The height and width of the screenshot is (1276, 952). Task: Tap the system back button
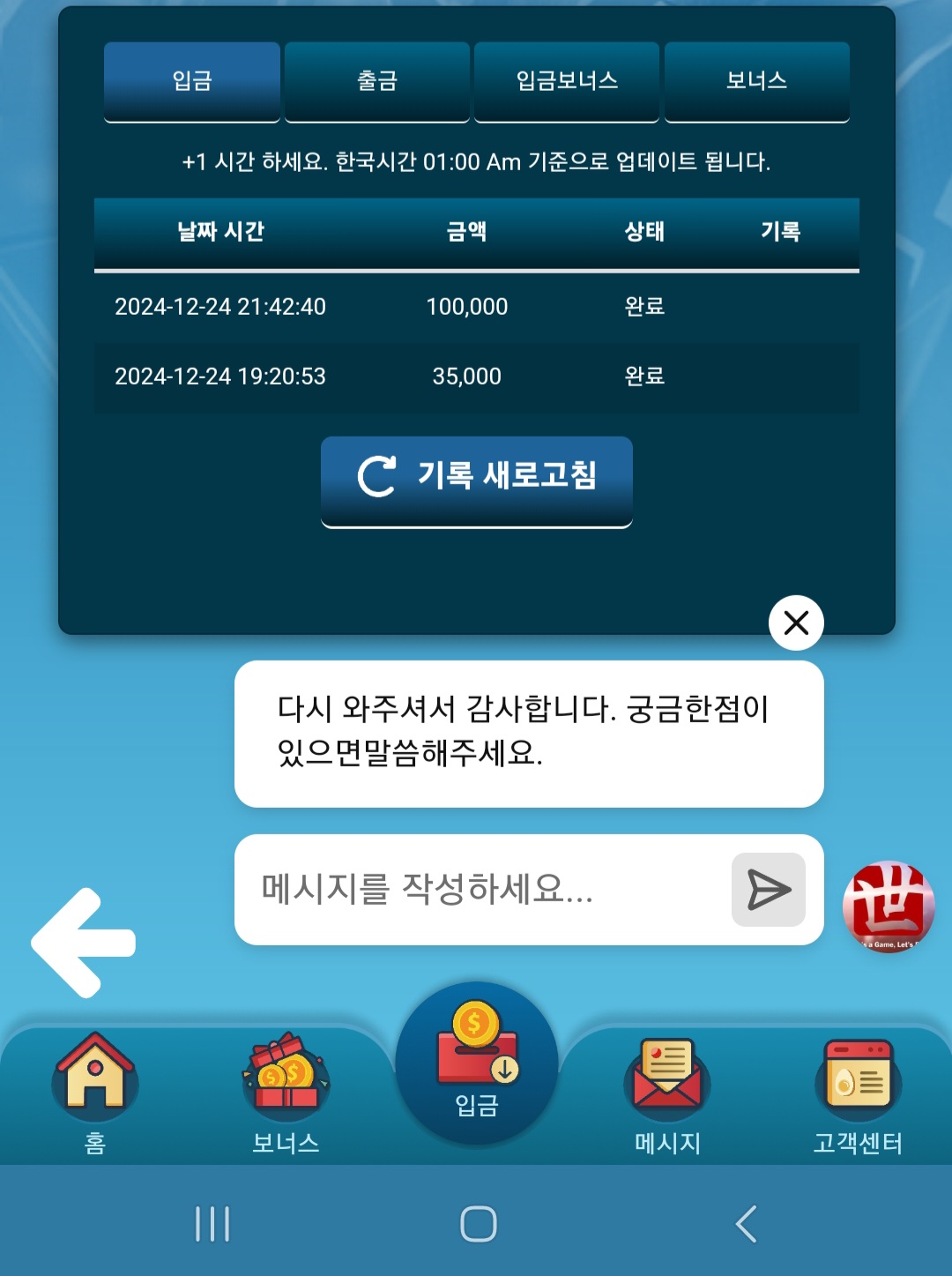pos(746,1223)
